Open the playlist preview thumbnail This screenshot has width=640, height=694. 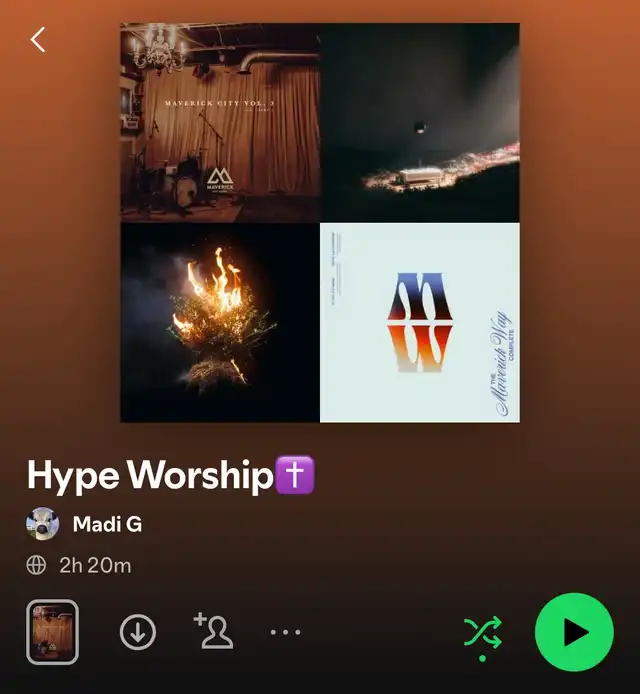(52, 632)
